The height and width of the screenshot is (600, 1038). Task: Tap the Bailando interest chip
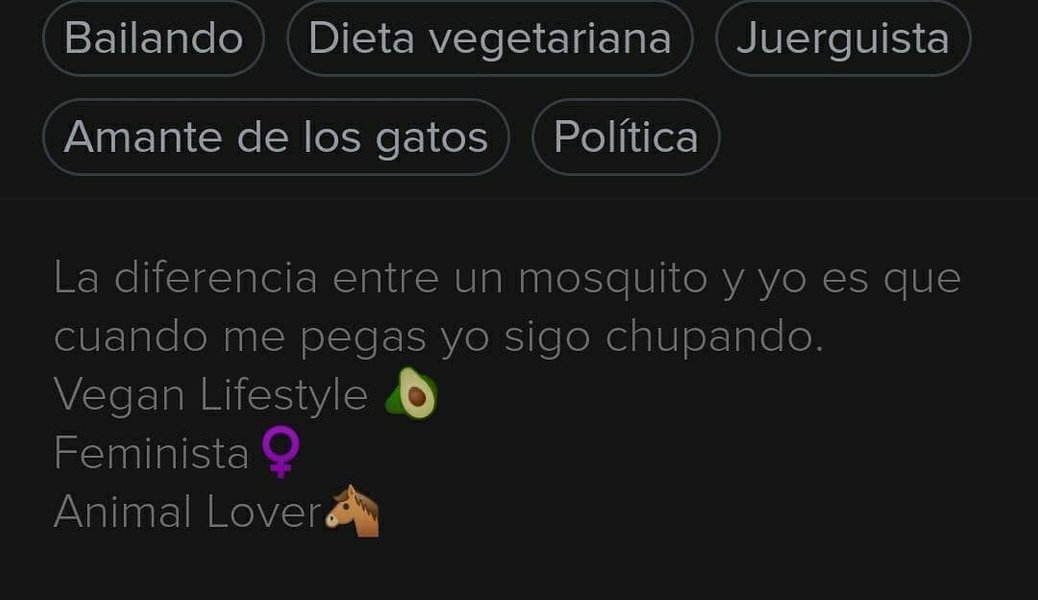click(x=153, y=39)
